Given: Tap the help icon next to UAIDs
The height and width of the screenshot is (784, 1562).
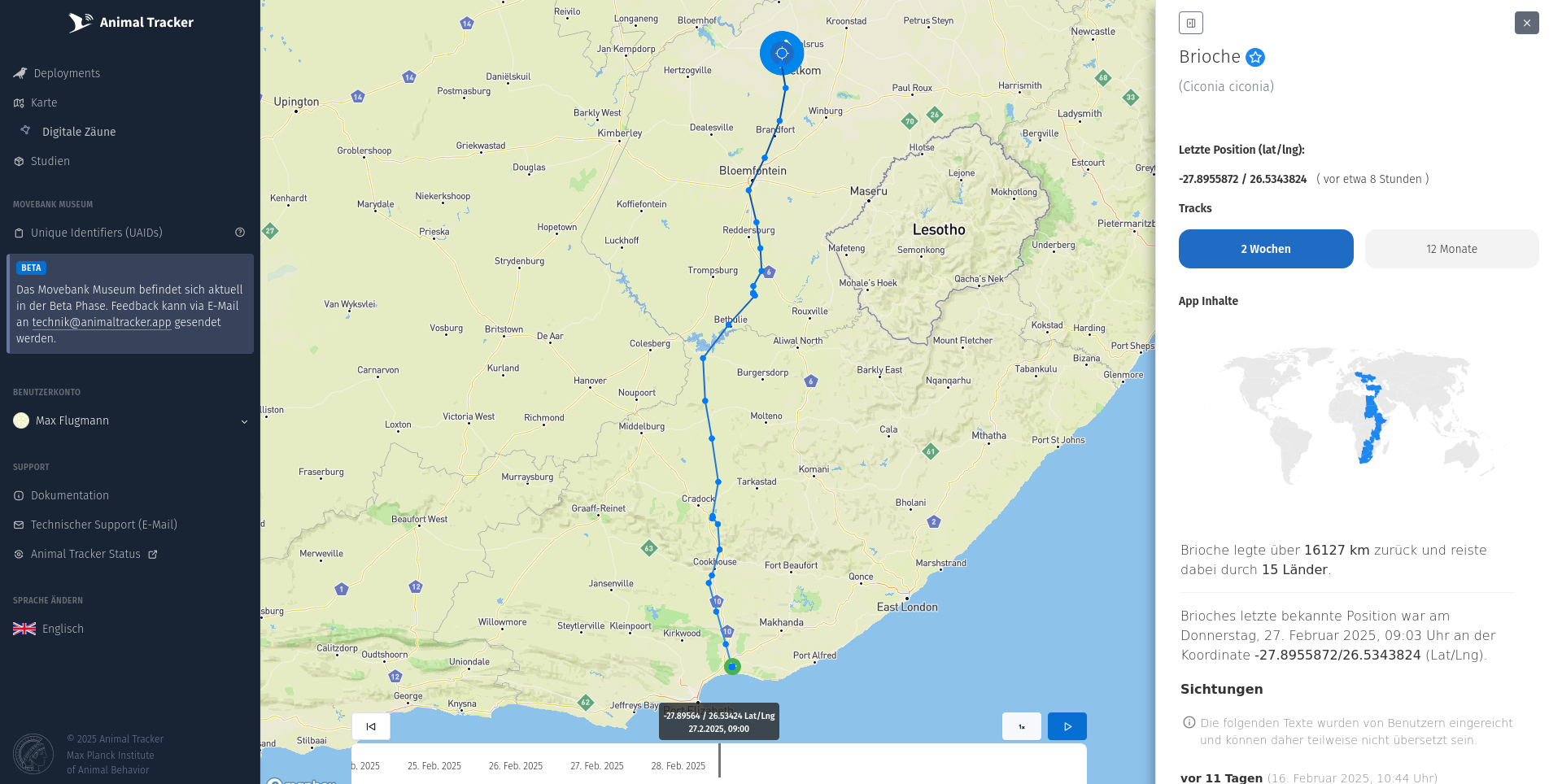Looking at the screenshot, I should click(x=240, y=233).
